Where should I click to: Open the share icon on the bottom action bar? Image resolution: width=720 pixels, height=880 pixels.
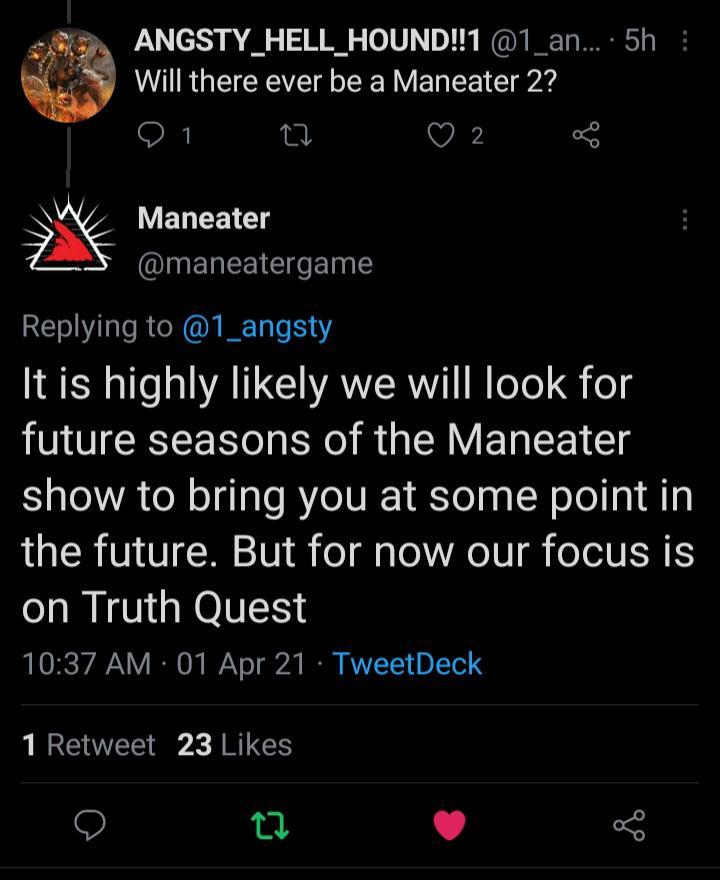(626, 825)
